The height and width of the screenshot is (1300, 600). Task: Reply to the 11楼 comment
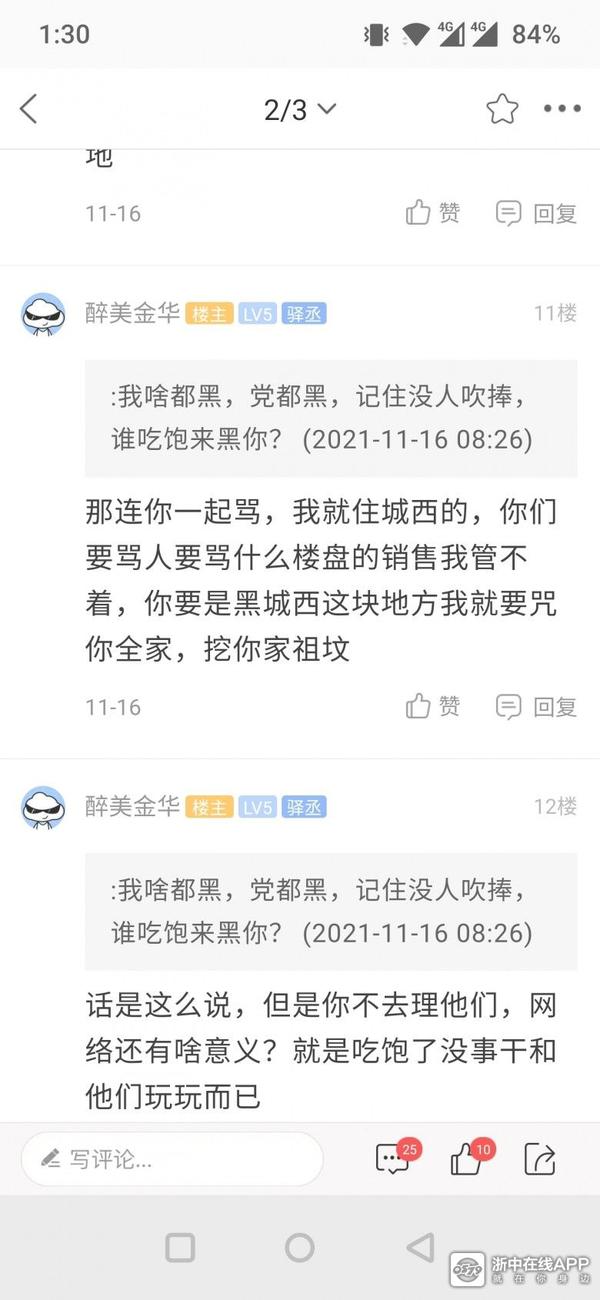pyautogui.click(x=537, y=707)
